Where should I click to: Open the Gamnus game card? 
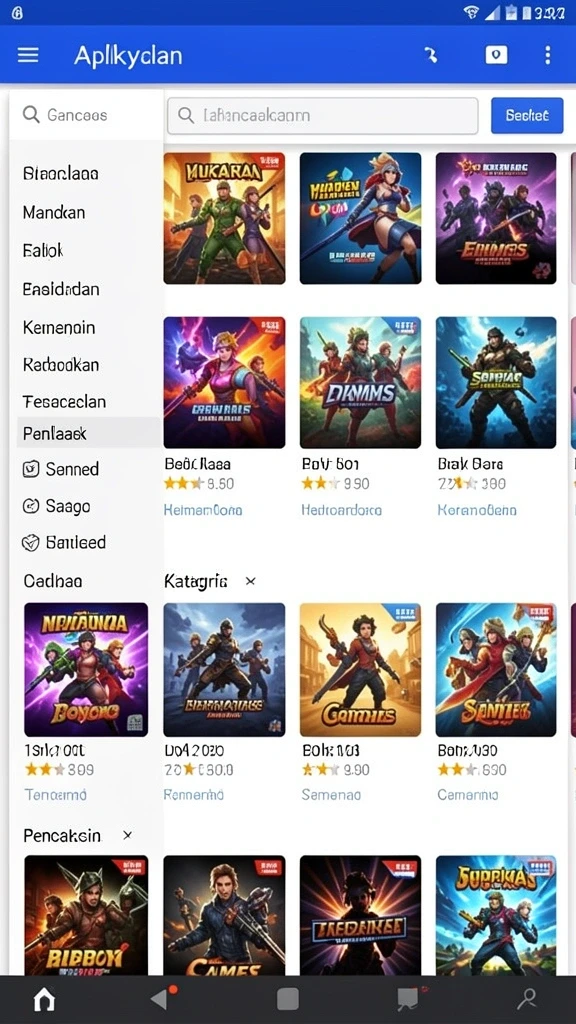(360, 669)
